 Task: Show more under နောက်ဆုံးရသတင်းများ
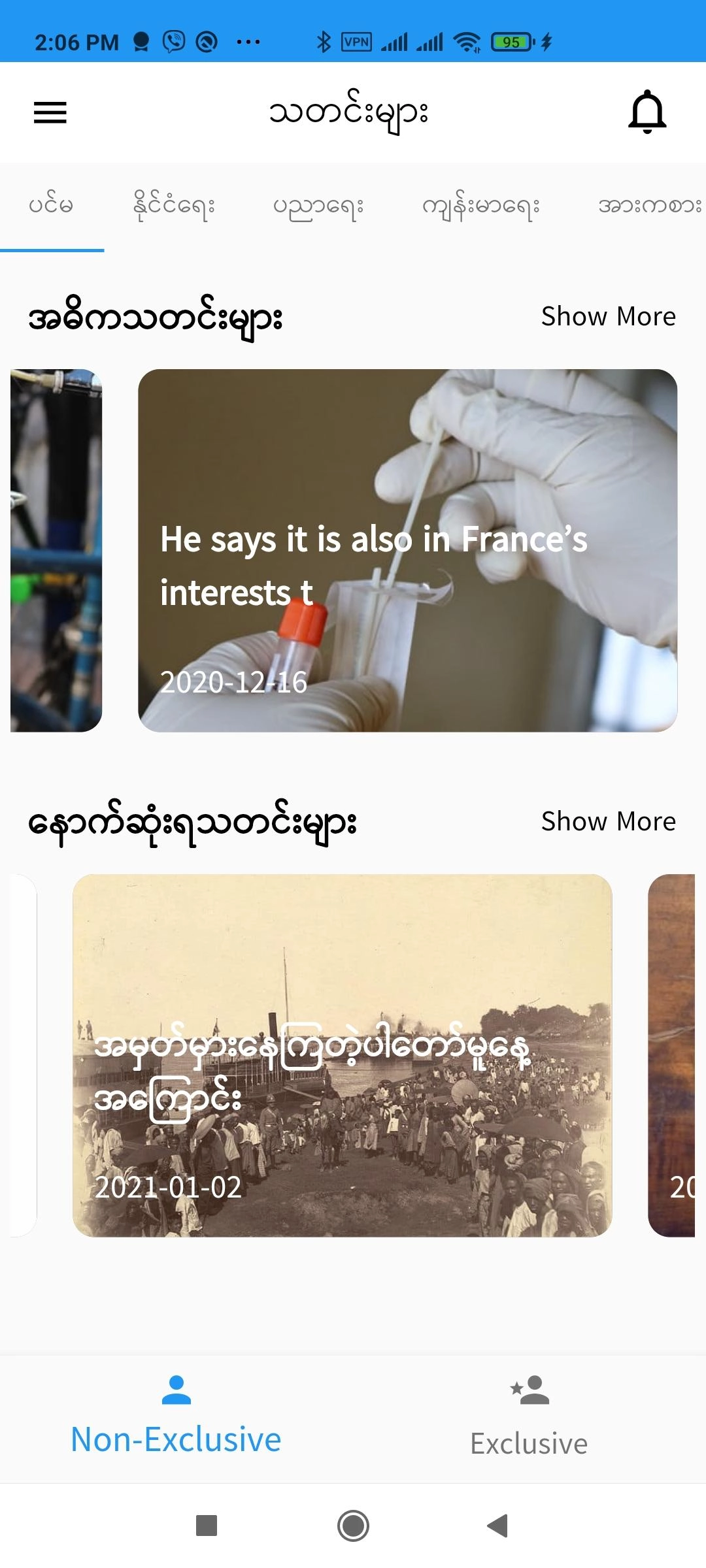pyautogui.click(x=608, y=821)
